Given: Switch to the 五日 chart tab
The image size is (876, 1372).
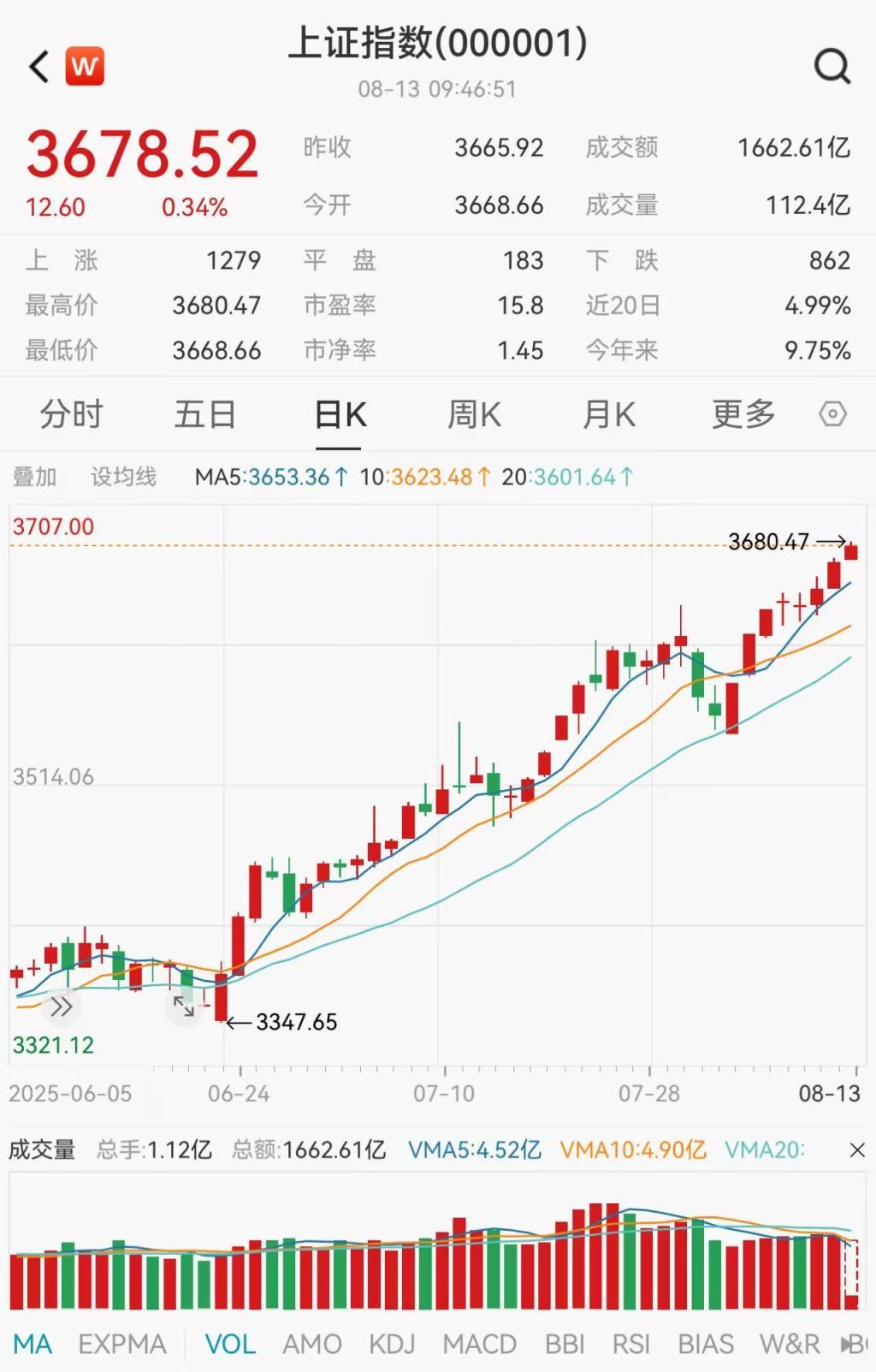Looking at the screenshot, I should 205,415.
